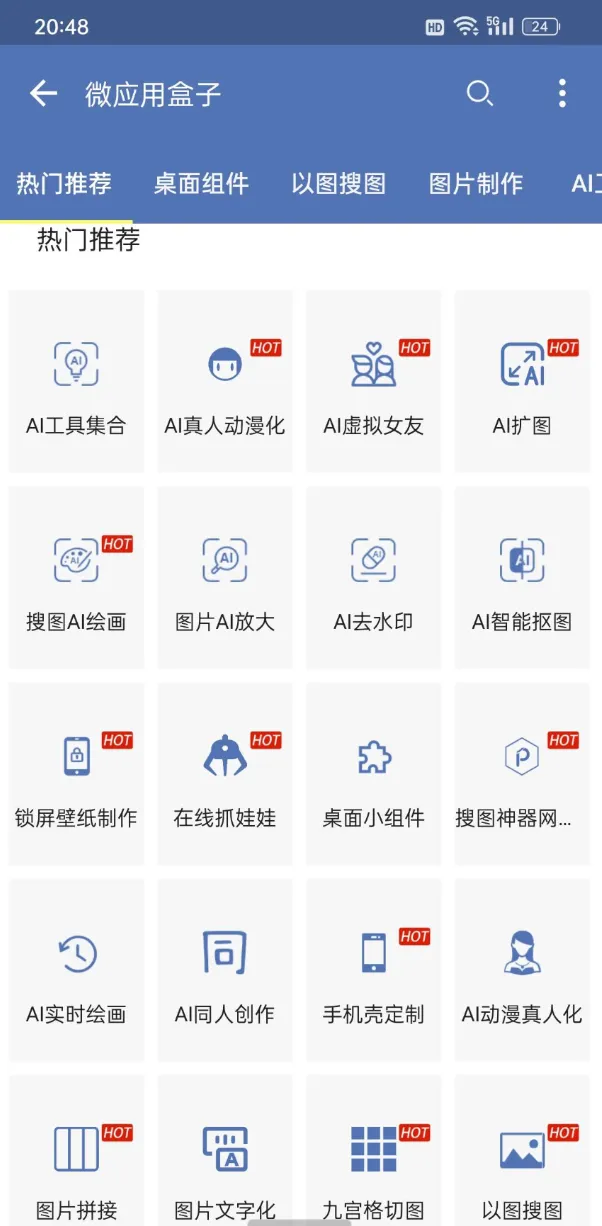This screenshot has height=1226, width=602.
Task: Go back using the top arrow
Action: coord(43,94)
